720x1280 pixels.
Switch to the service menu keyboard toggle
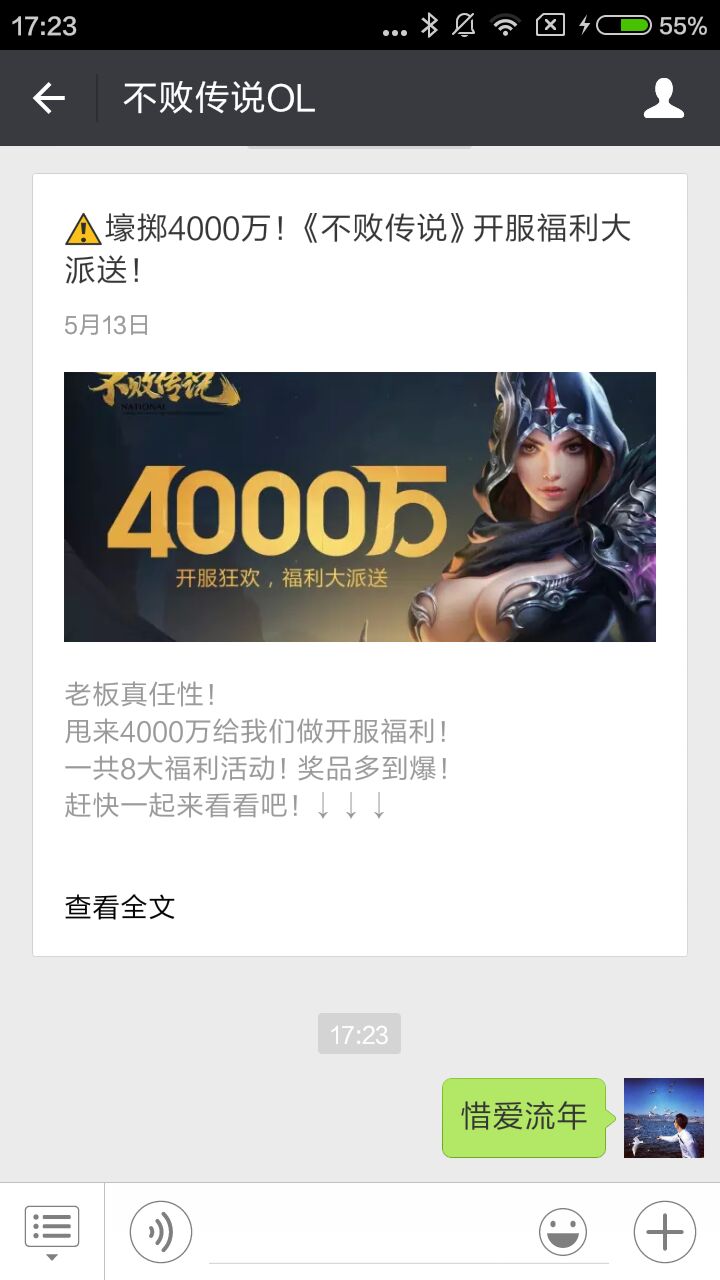coord(51,1230)
